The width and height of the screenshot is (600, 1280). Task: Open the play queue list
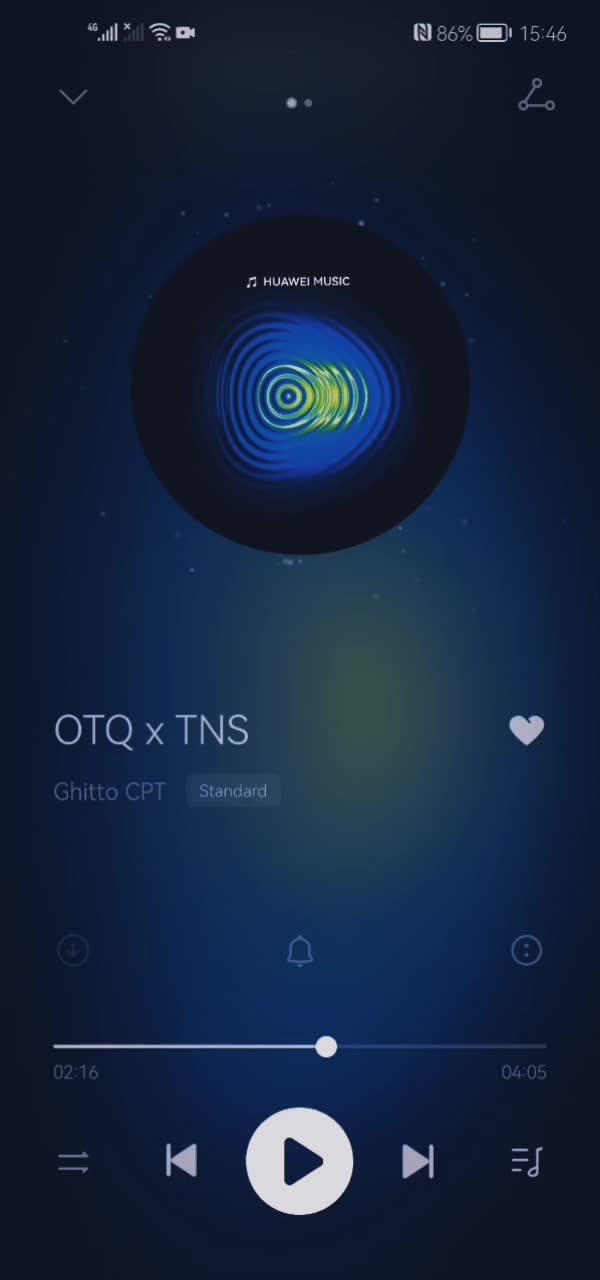526,1162
